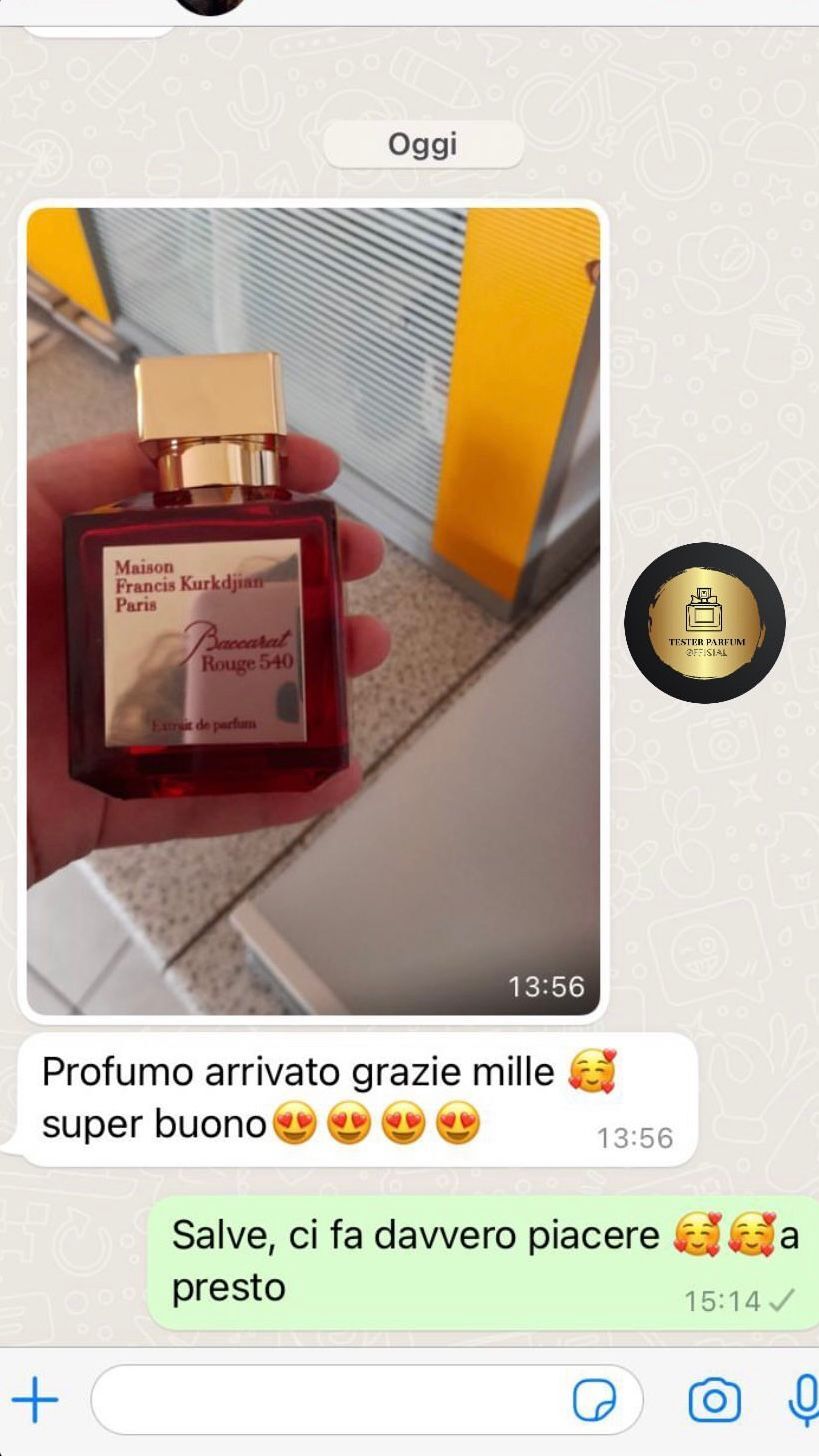This screenshot has width=819, height=1456.
Task: Open the sticker picker
Action: (x=594, y=1400)
